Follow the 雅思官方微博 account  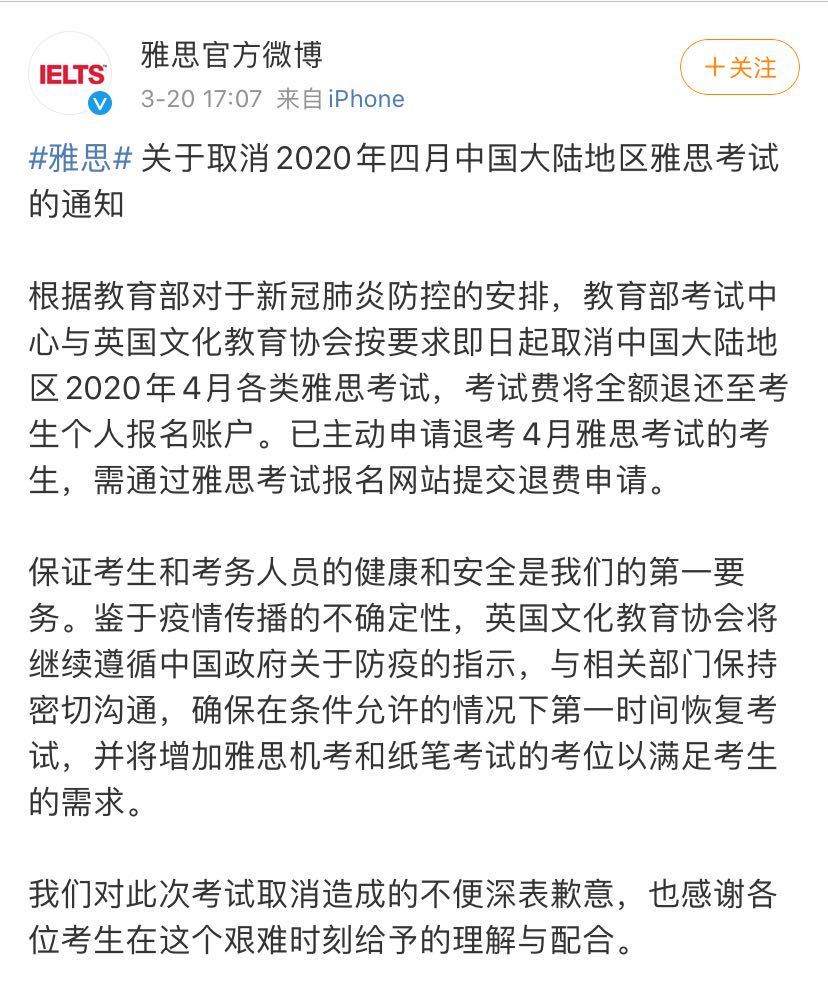pyautogui.click(x=739, y=68)
